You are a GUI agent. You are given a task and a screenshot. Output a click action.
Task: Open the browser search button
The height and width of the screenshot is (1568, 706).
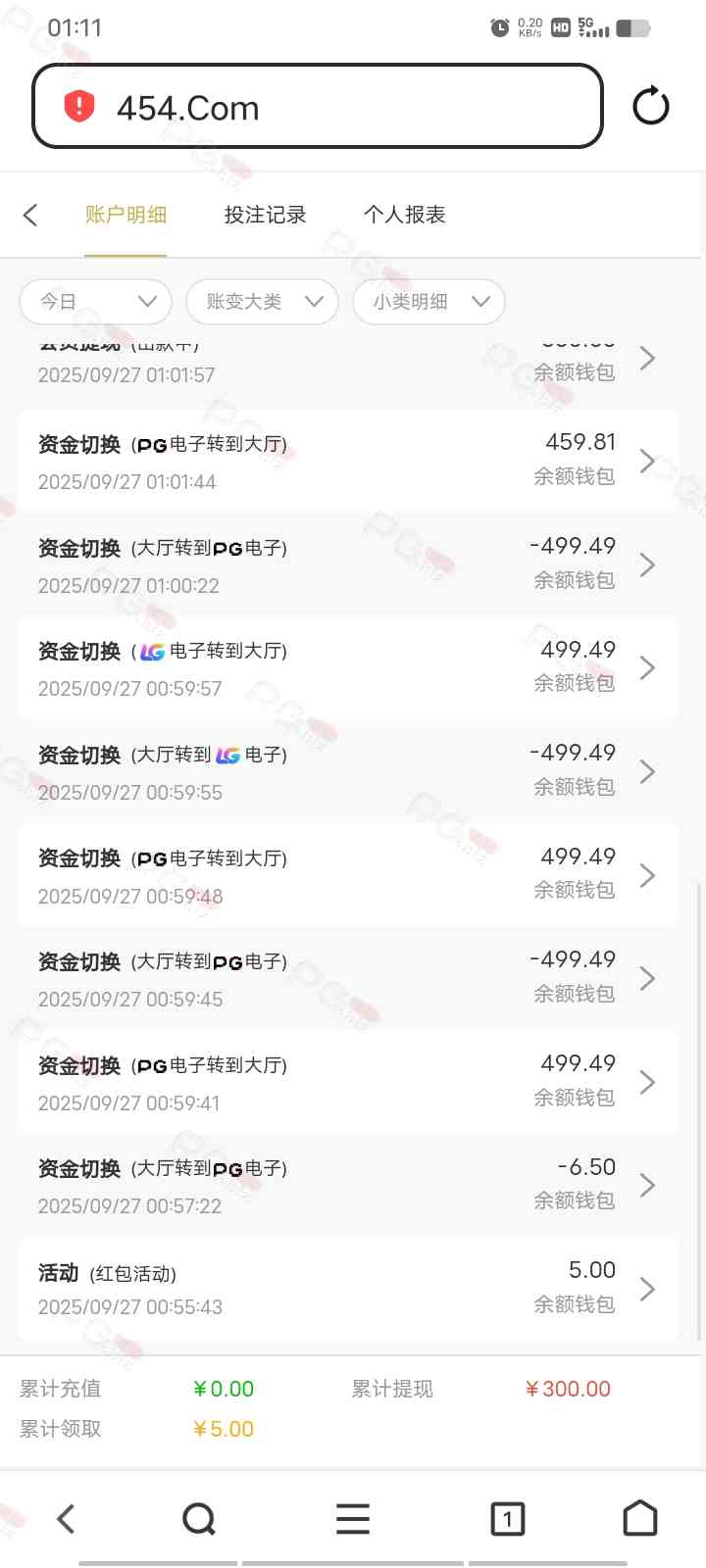point(199,1519)
